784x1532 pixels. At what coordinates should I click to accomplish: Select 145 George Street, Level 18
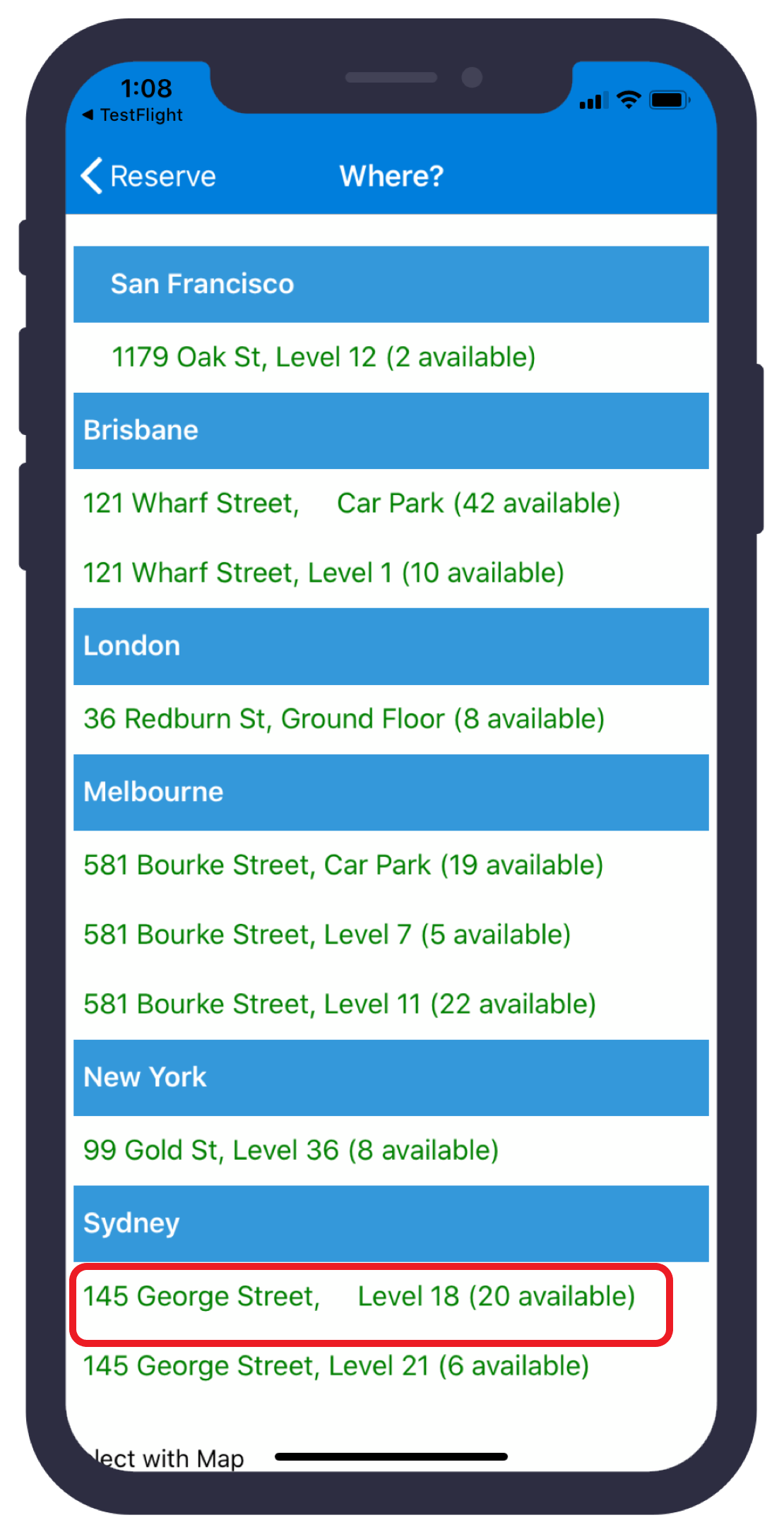(x=359, y=1297)
